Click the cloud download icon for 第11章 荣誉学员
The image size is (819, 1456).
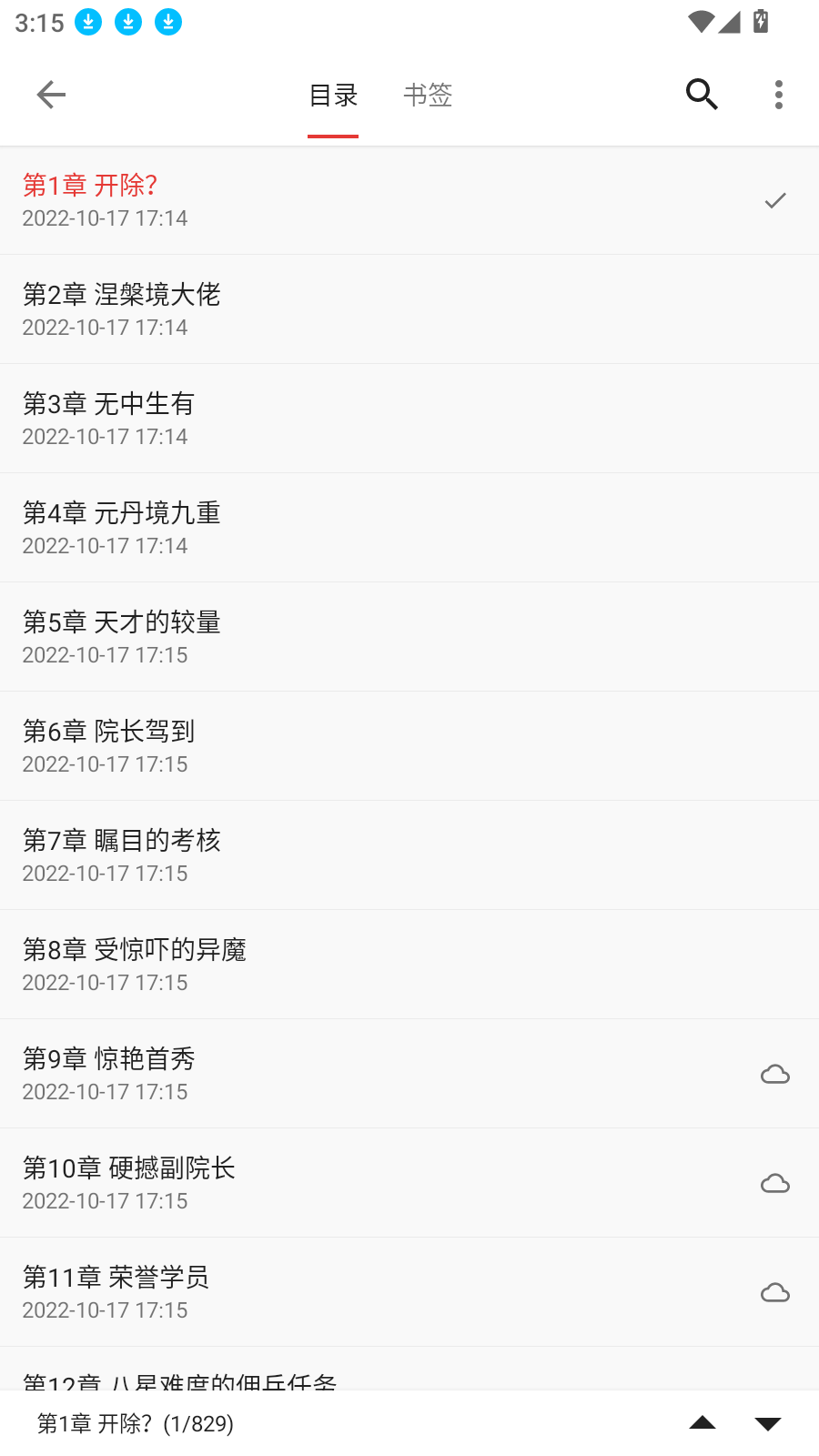click(x=775, y=1292)
